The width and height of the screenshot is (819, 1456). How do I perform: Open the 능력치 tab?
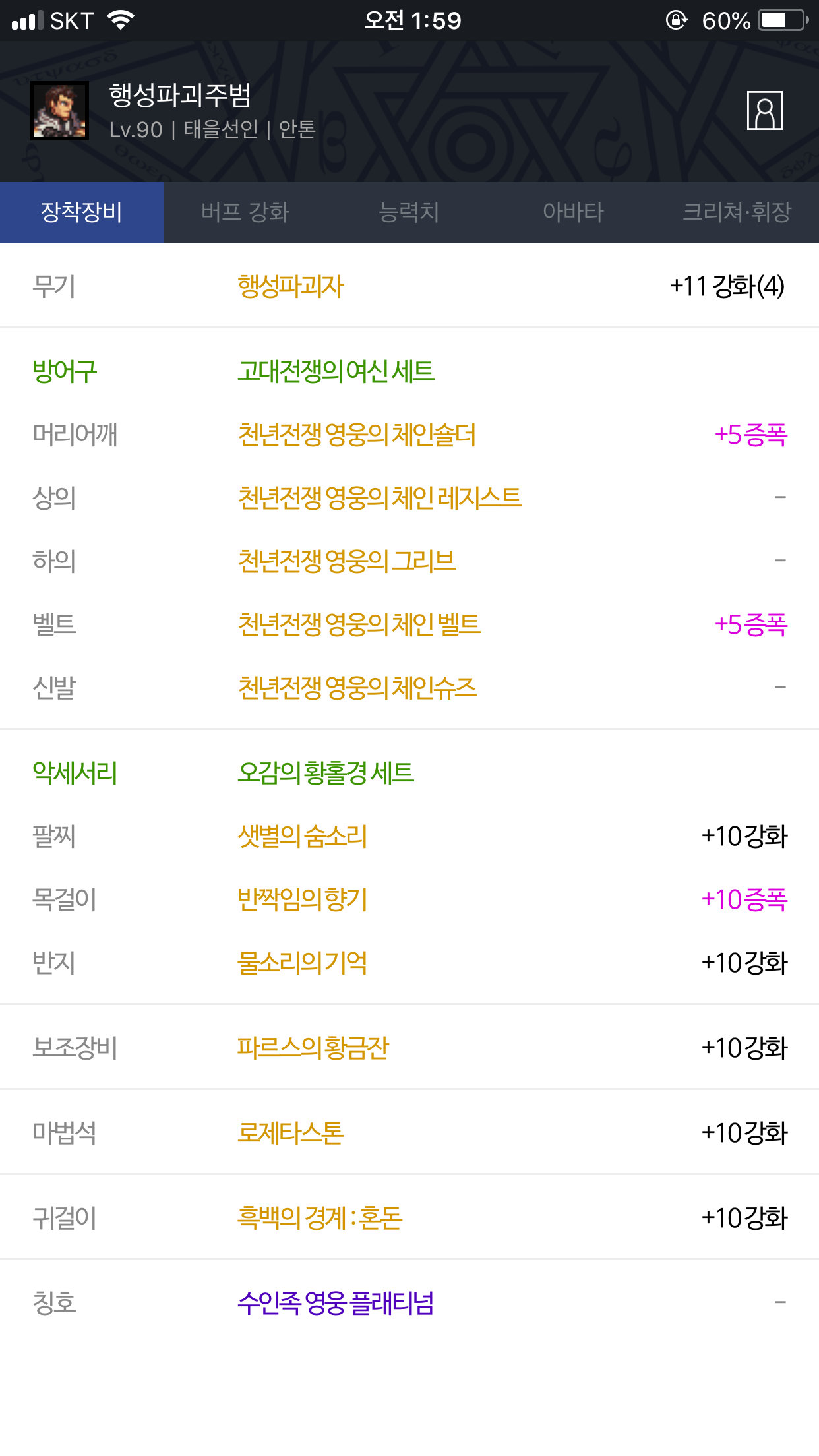pos(409,212)
